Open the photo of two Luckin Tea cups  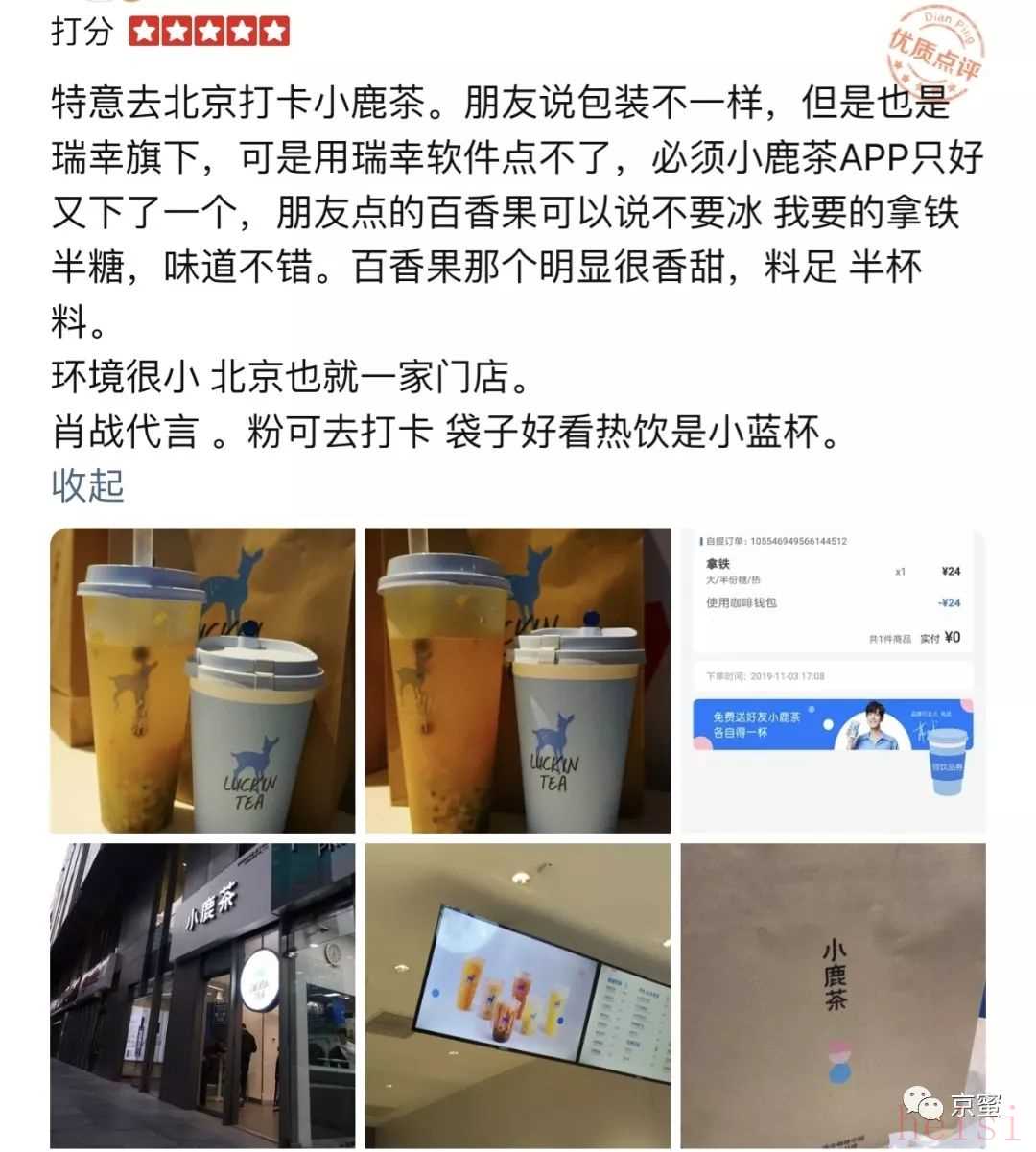pyautogui.click(x=202, y=680)
